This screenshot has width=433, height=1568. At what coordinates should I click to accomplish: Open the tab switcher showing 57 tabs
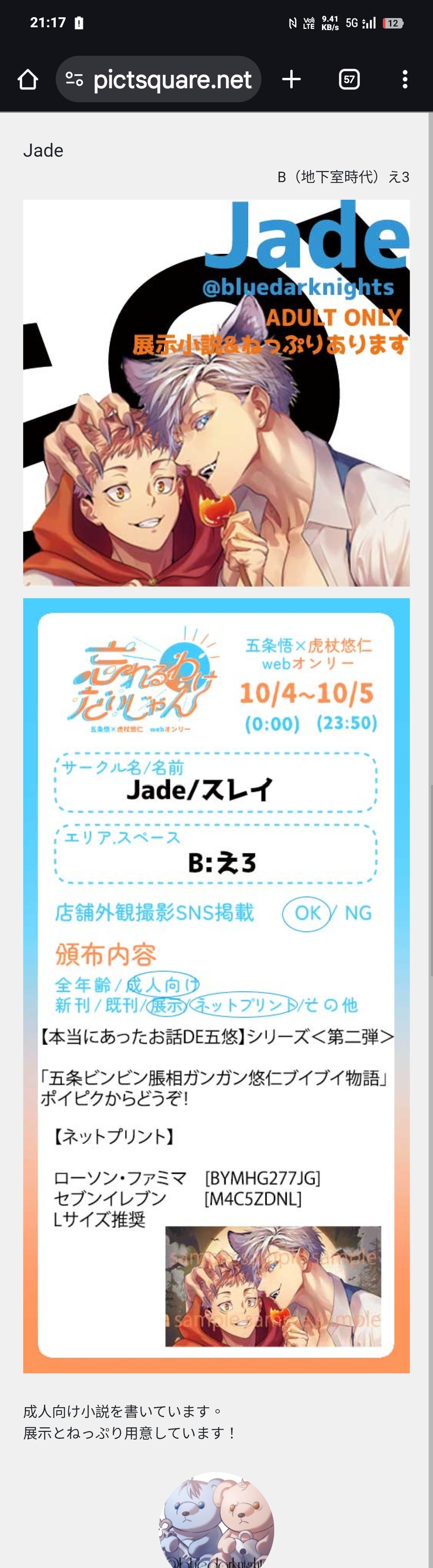[349, 79]
